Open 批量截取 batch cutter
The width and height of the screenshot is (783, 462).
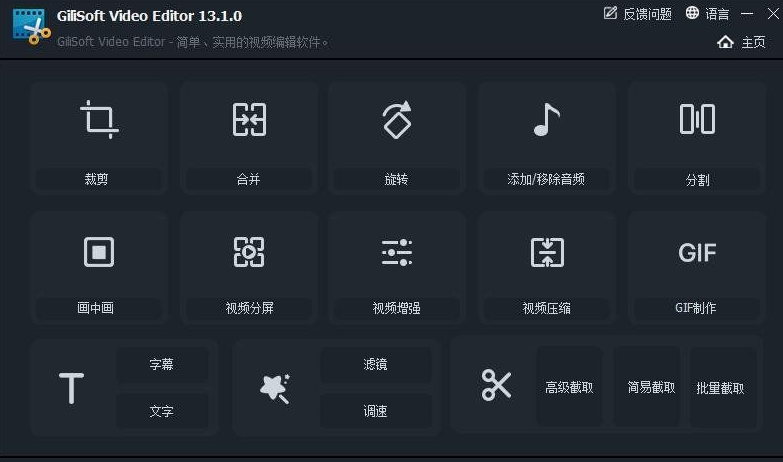tap(721, 387)
